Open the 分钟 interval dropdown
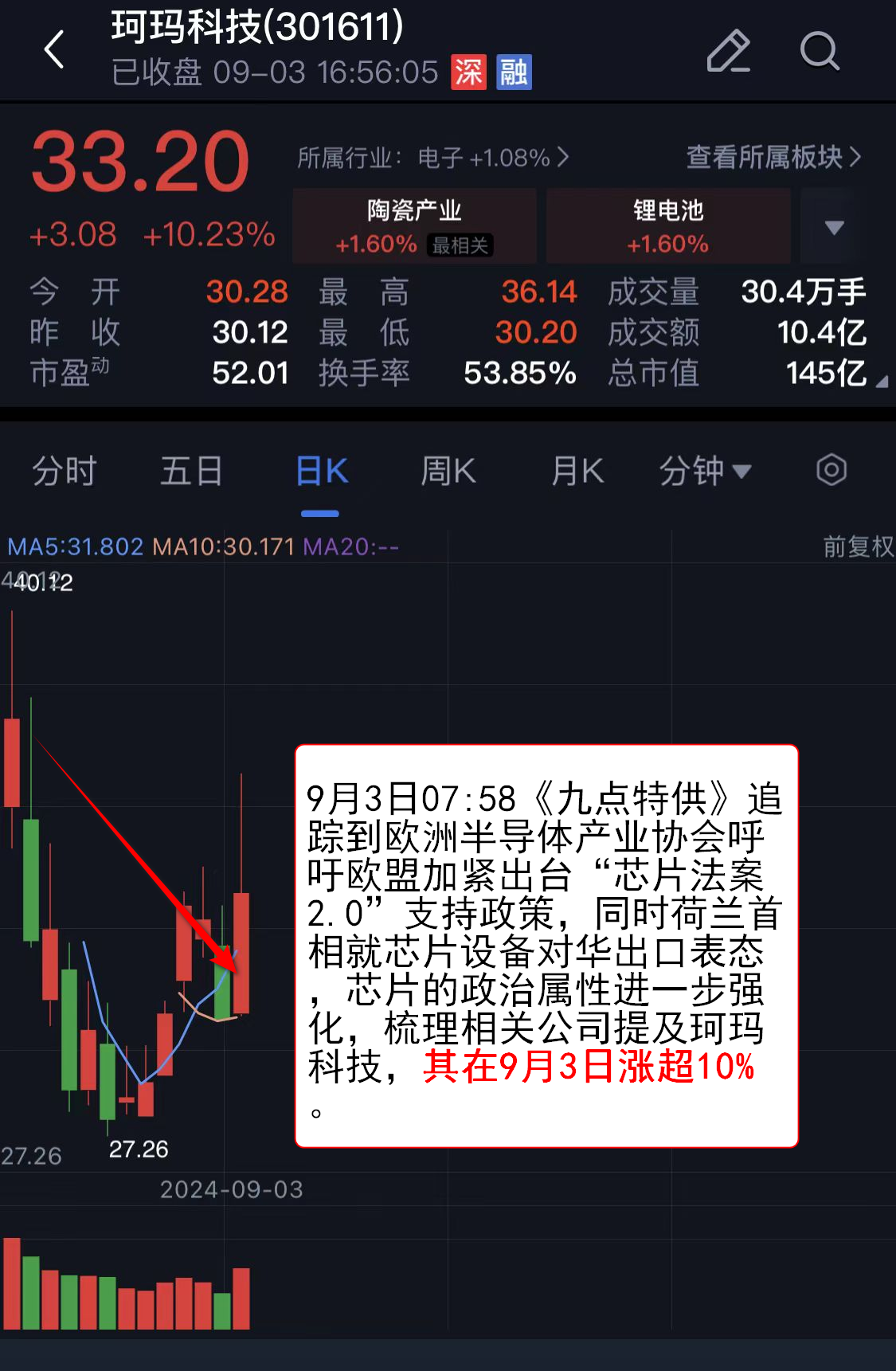This screenshot has height=1371, width=896. coord(705,471)
